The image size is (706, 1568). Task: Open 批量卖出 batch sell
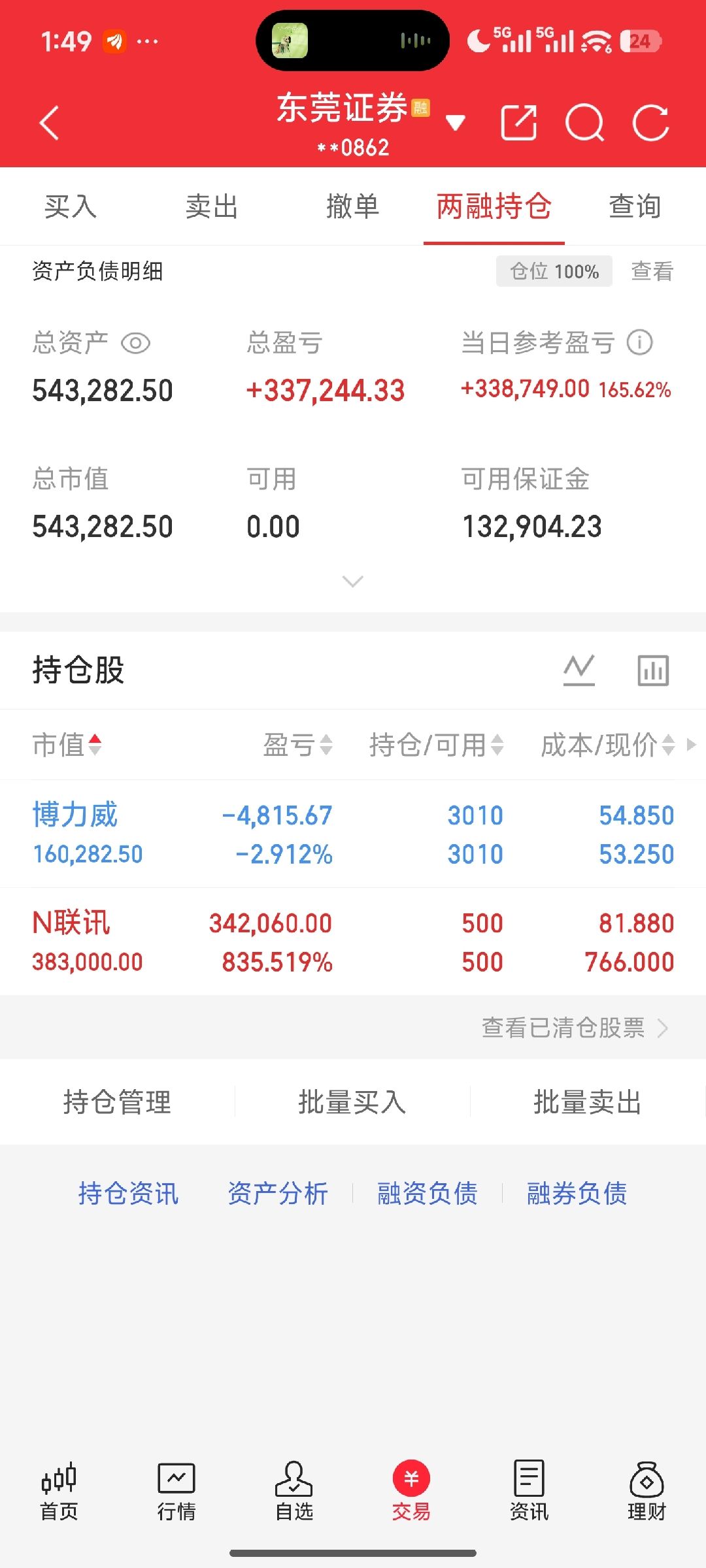pyautogui.click(x=587, y=1102)
